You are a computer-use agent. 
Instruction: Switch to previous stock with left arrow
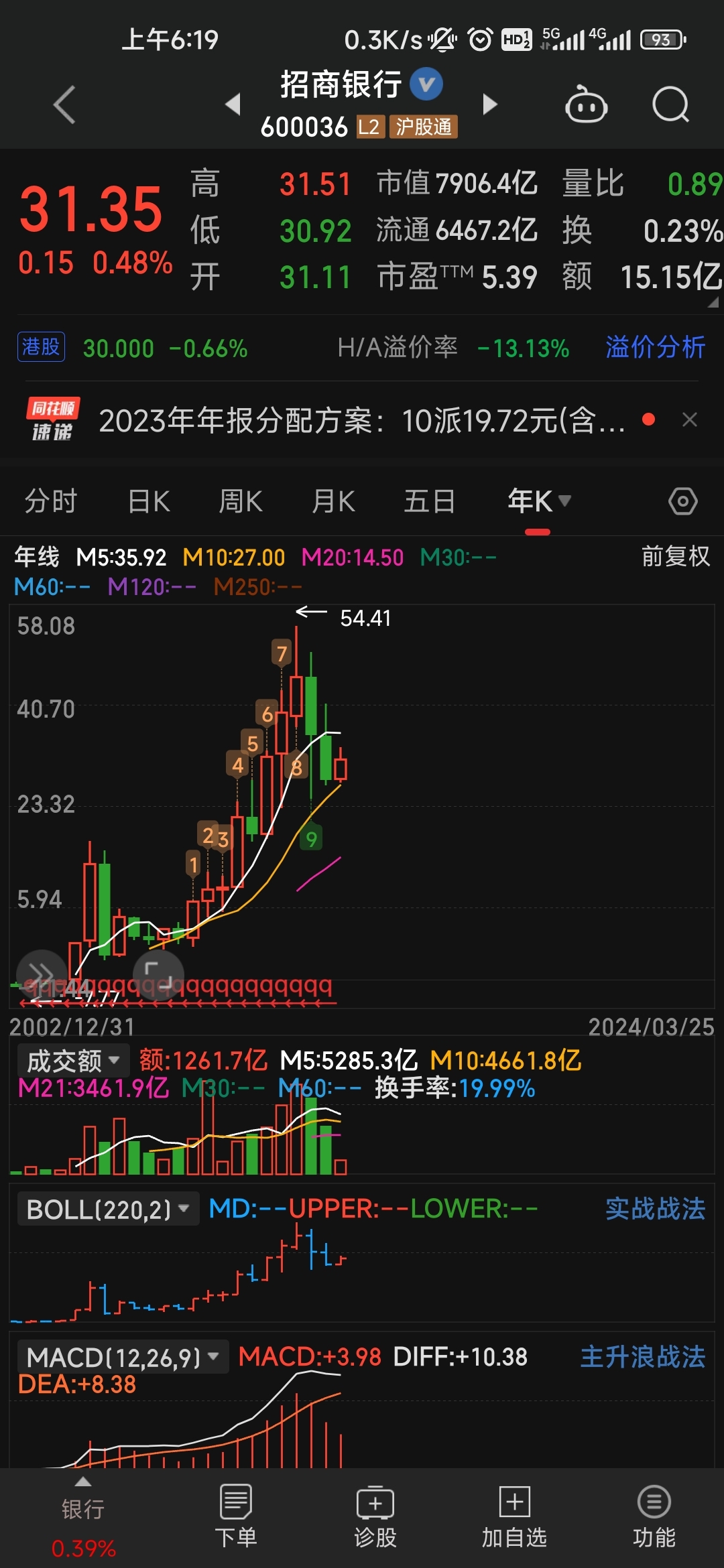pos(233,105)
